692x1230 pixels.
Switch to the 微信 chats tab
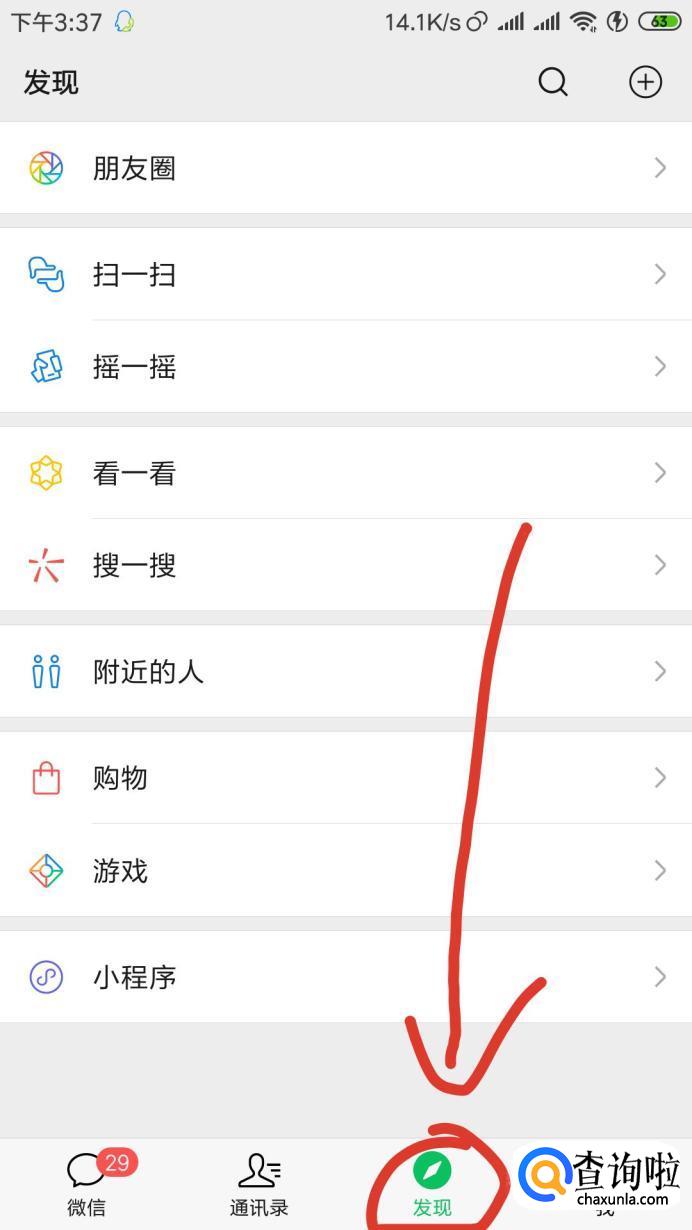pyautogui.click(x=87, y=1184)
